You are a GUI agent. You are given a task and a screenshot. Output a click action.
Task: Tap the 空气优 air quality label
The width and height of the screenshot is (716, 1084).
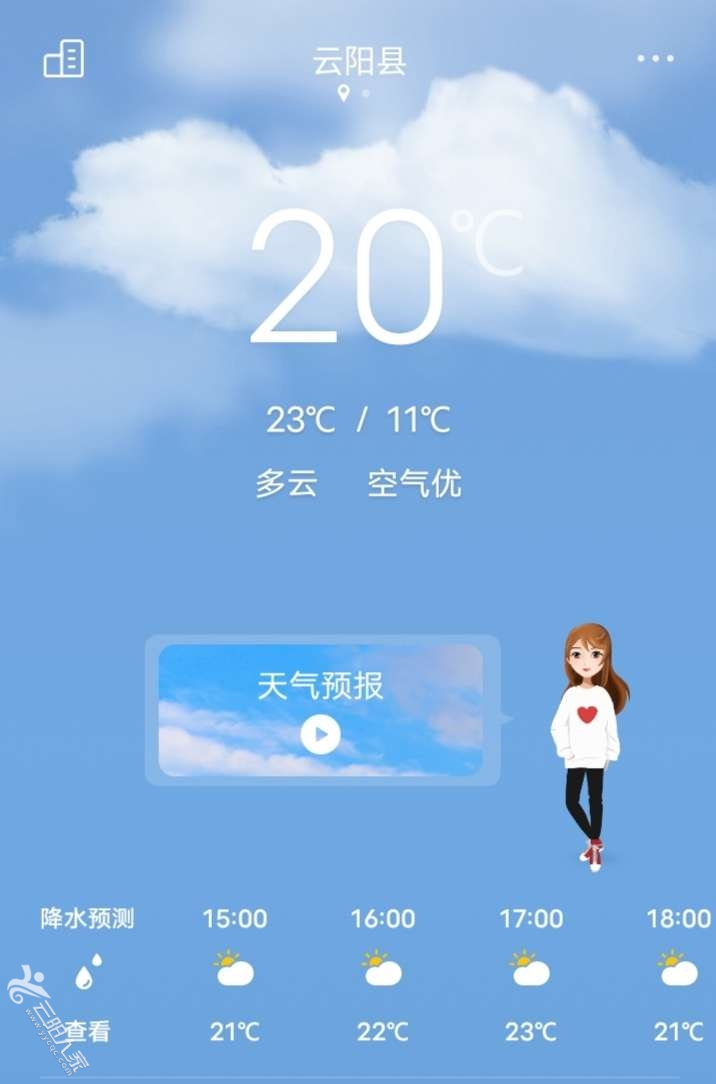coord(414,484)
